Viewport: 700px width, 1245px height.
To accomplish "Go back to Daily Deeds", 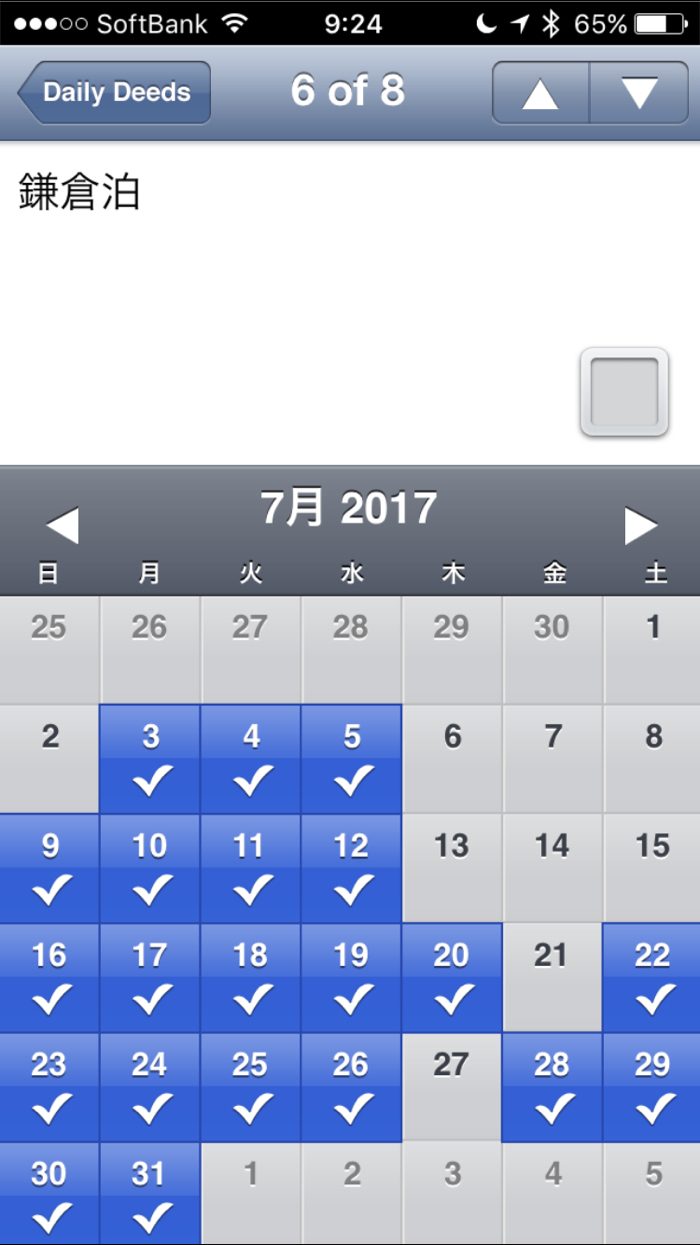I will 114,92.
